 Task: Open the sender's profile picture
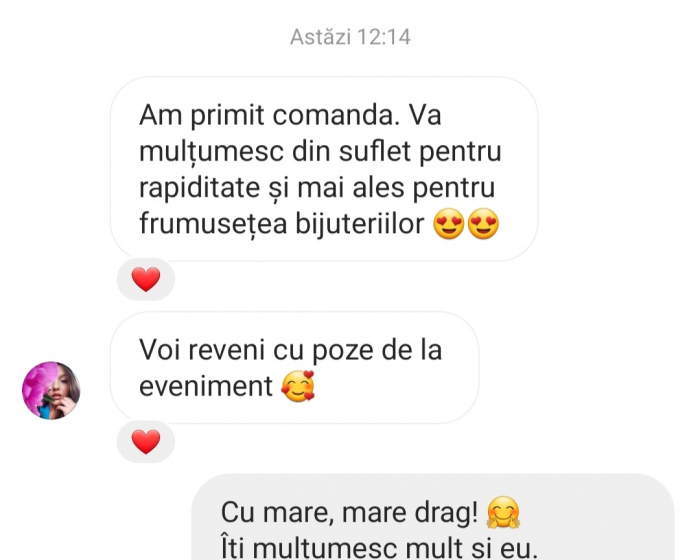click(x=51, y=390)
